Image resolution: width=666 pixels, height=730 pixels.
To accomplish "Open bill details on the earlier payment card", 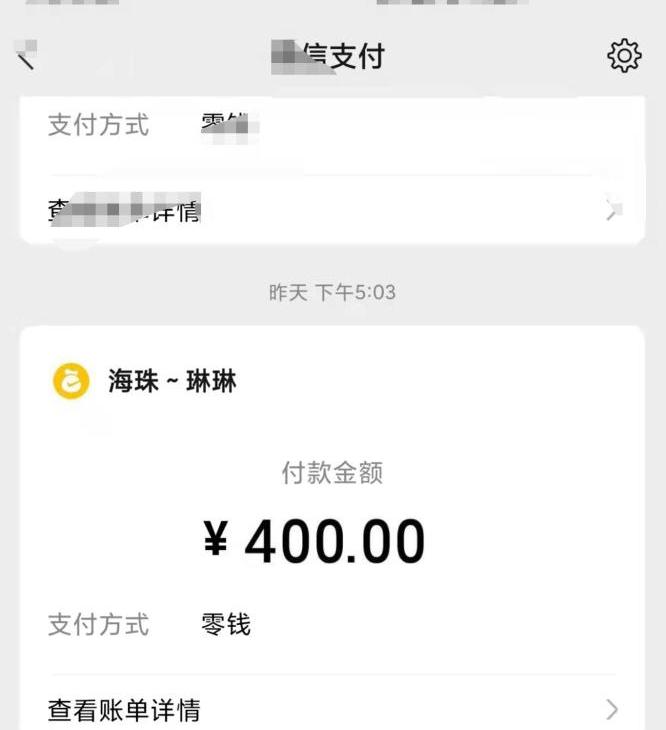I will click(x=330, y=211).
